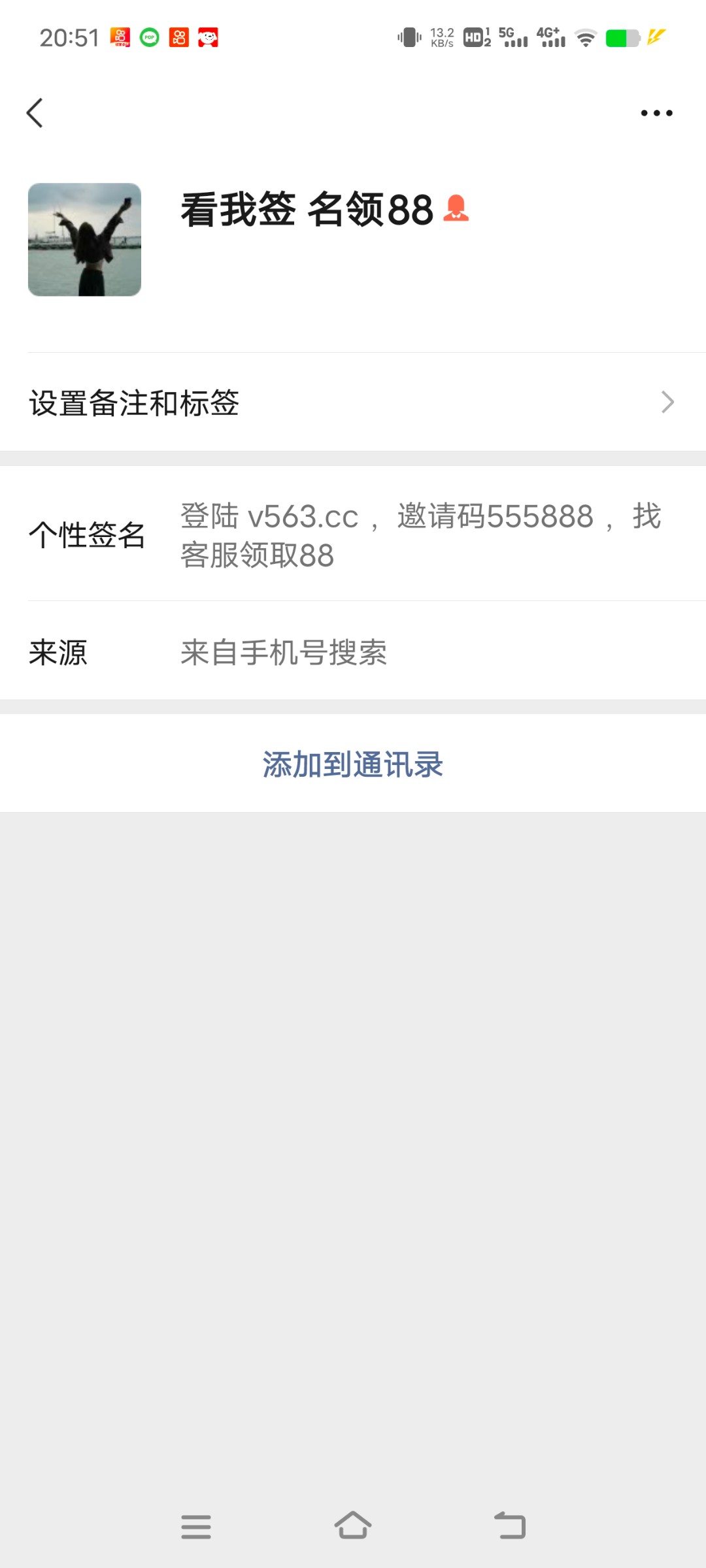Open the recent apps menu button
Image resolution: width=706 pixels, height=1568 pixels.
click(x=196, y=1527)
